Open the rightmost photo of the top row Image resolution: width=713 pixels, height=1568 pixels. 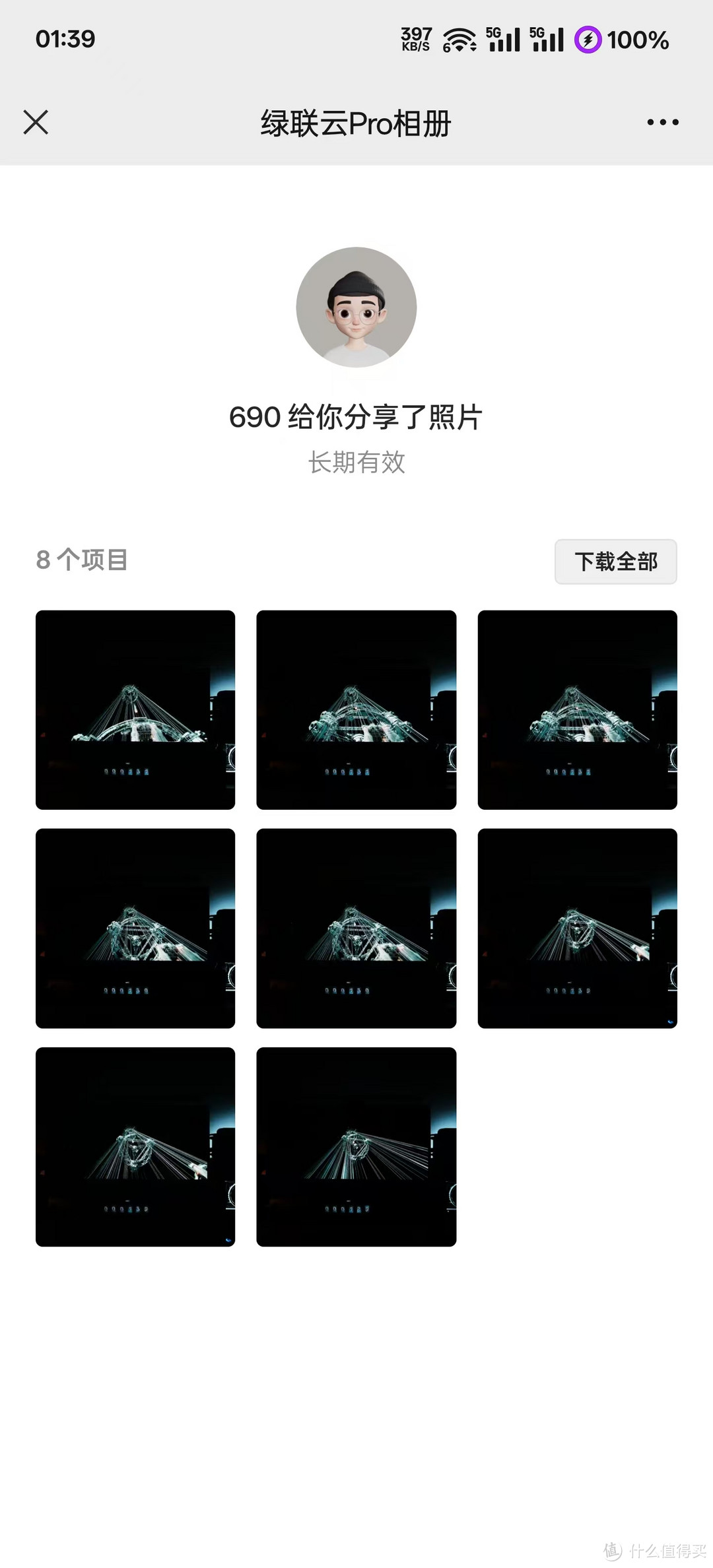576,709
